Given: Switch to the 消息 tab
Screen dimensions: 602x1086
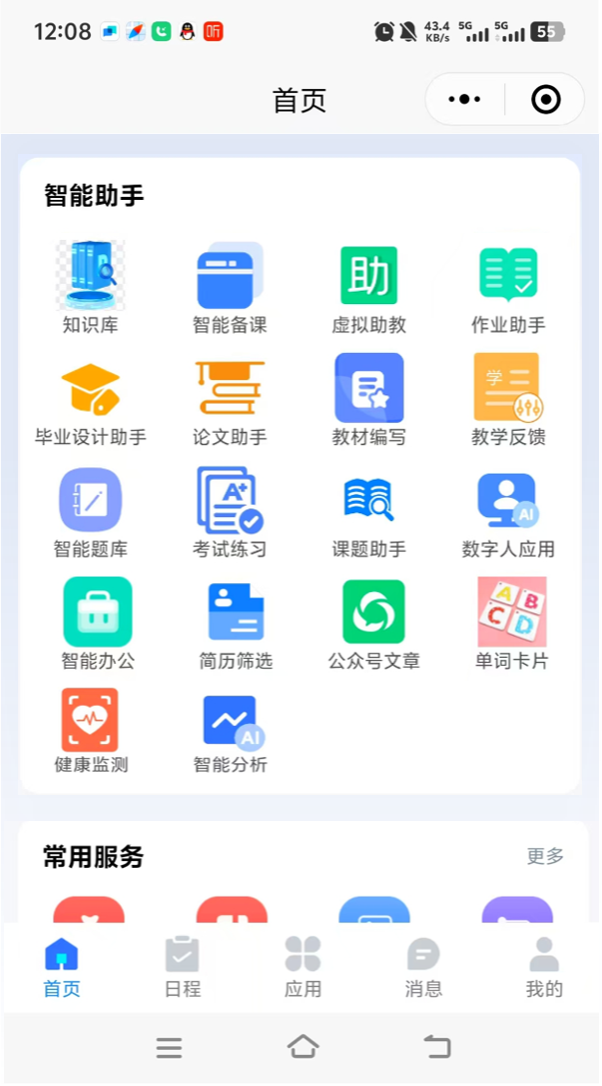Looking at the screenshot, I should (423, 967).
